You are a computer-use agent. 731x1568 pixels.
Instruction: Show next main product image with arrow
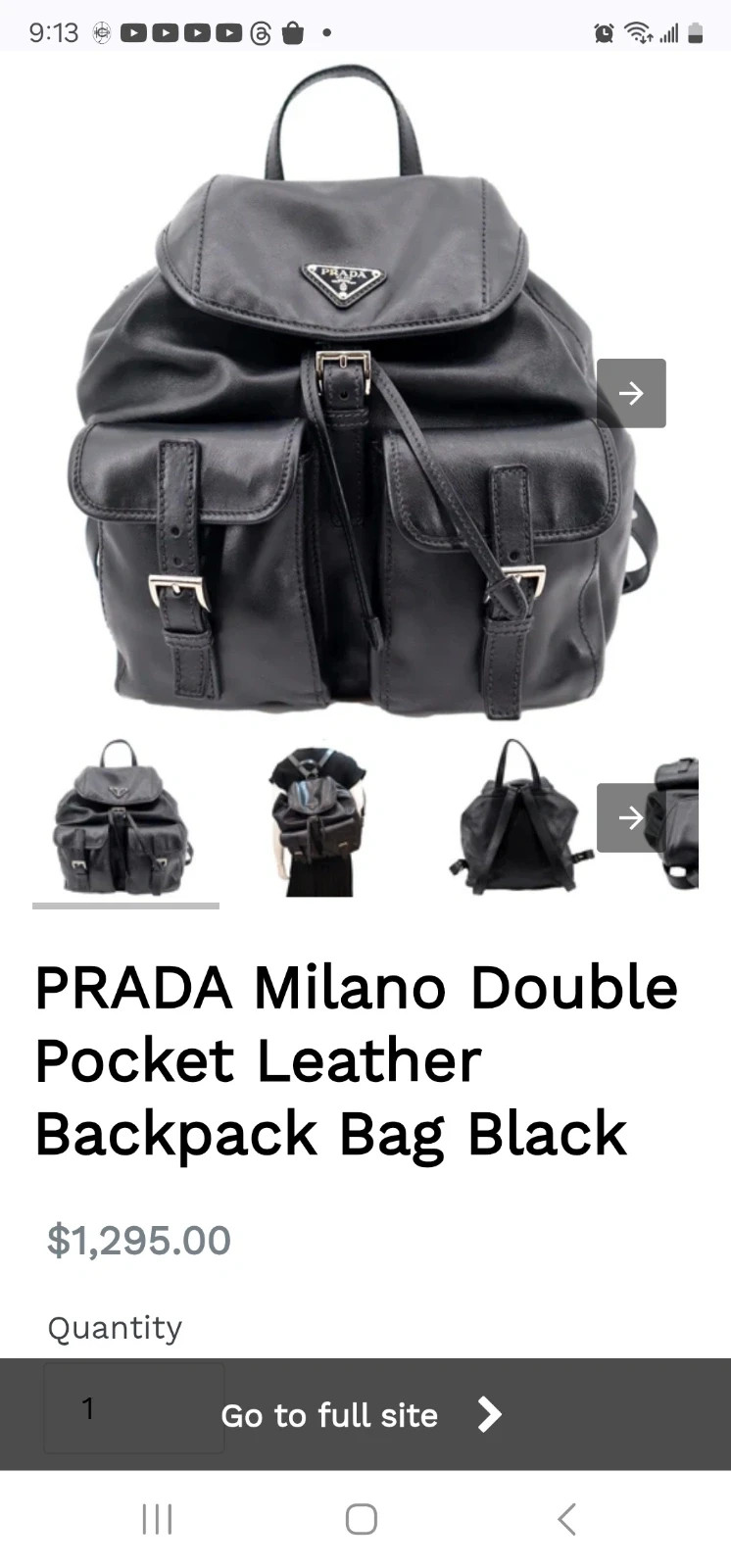pyautogui.click(x=631, y=393)
